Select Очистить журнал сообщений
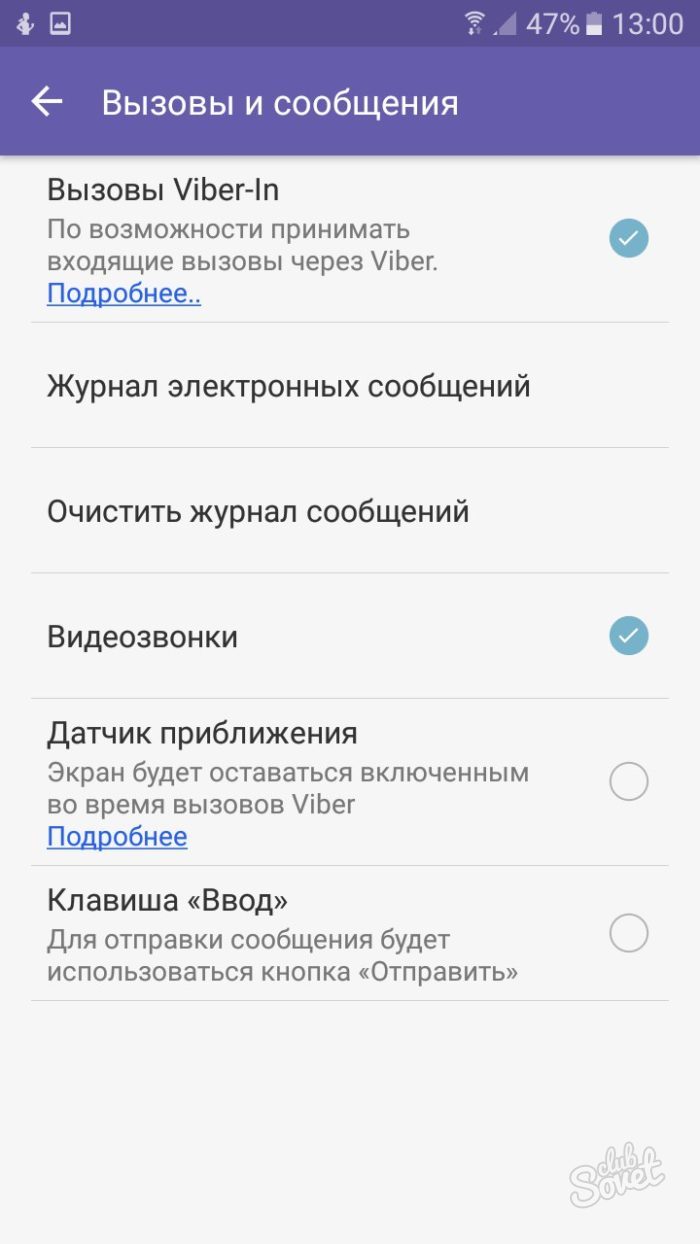700x1244 pixels. 258,512
